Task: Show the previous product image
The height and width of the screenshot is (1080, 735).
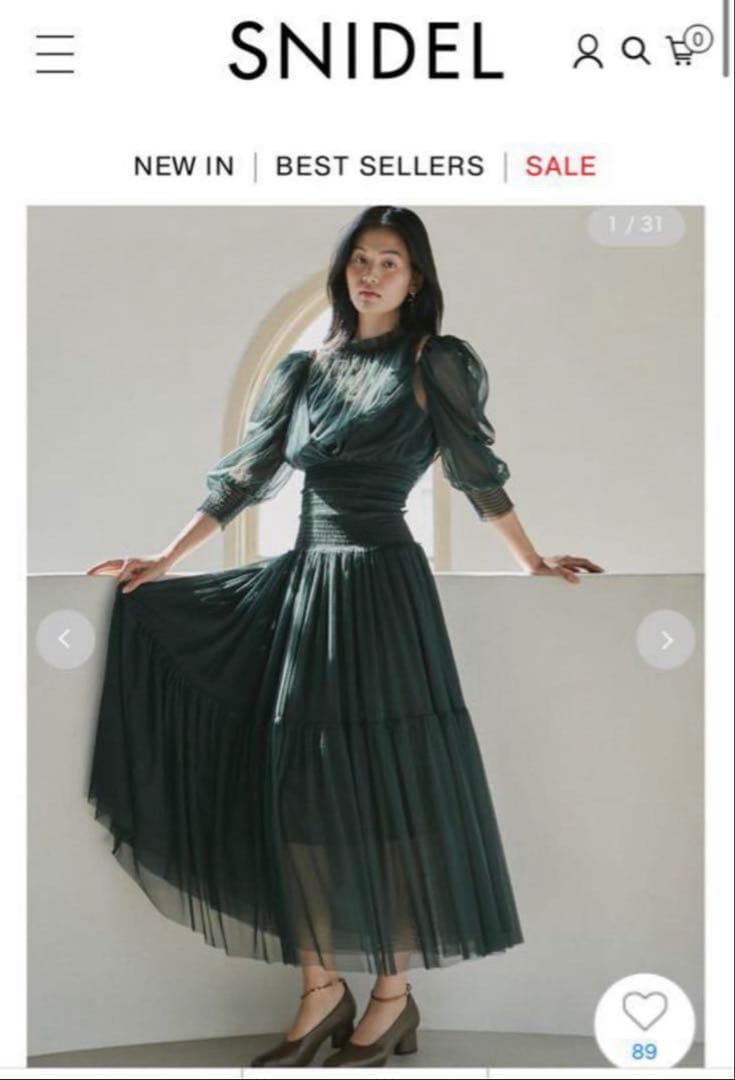Action: [65, 640]
